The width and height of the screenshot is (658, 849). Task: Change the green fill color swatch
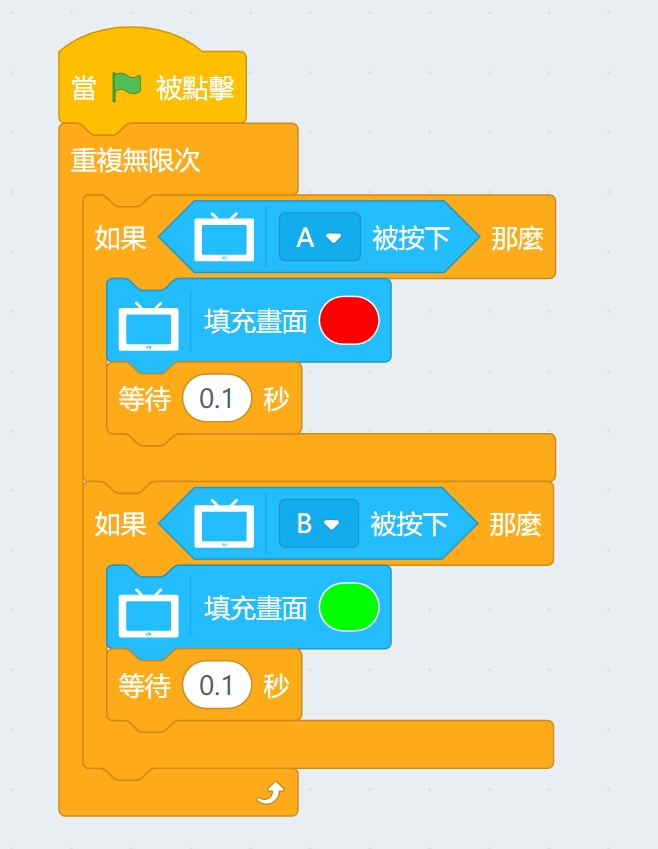click(x=349, y=607)
